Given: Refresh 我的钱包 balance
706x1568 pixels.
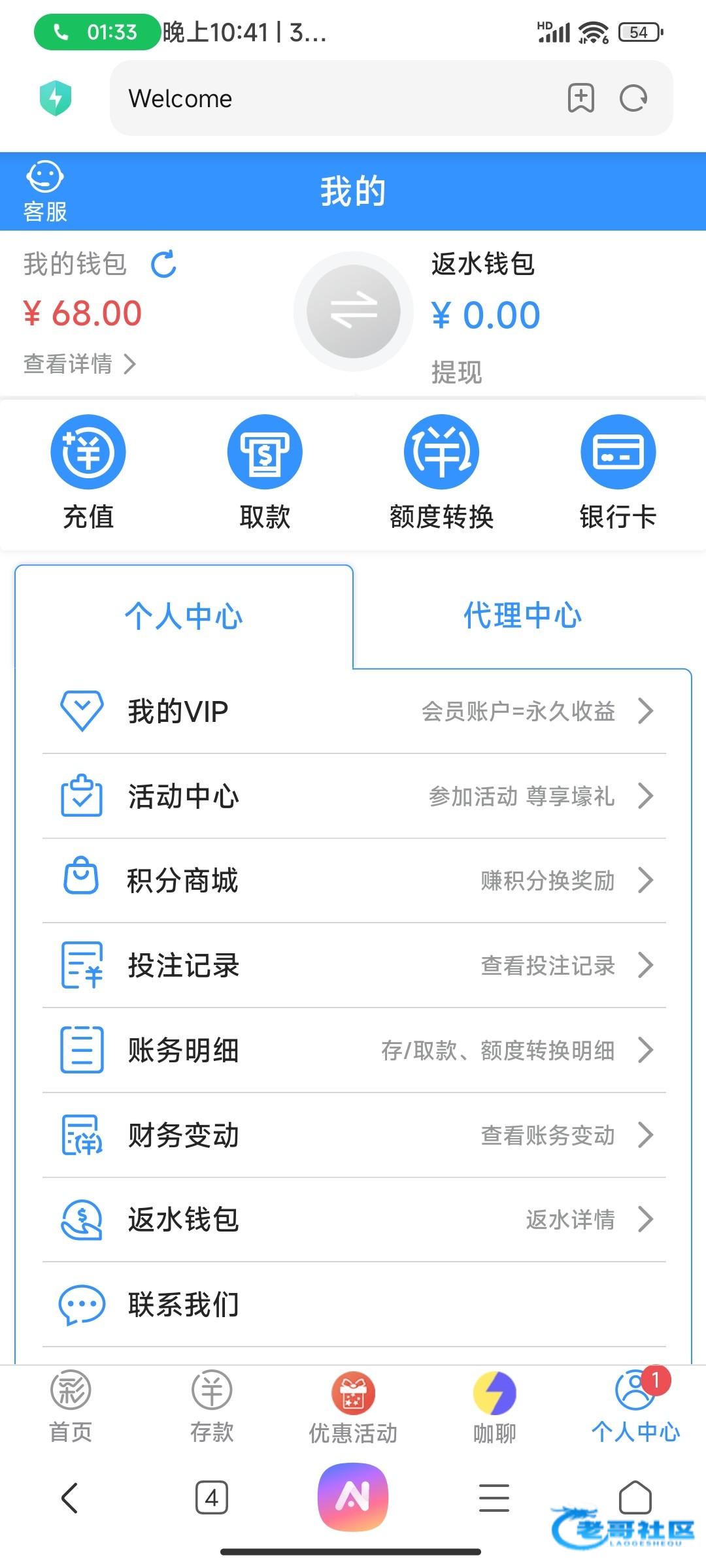Looking at the screenshot, I should click(x=163, y=264).
